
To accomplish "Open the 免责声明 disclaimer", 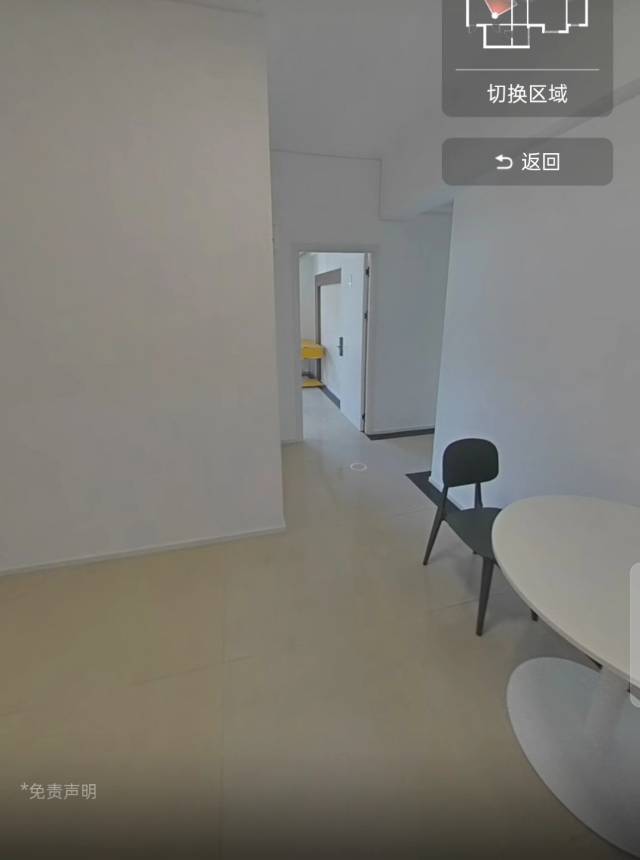I will pyautogui.click(x=59, y=791).
